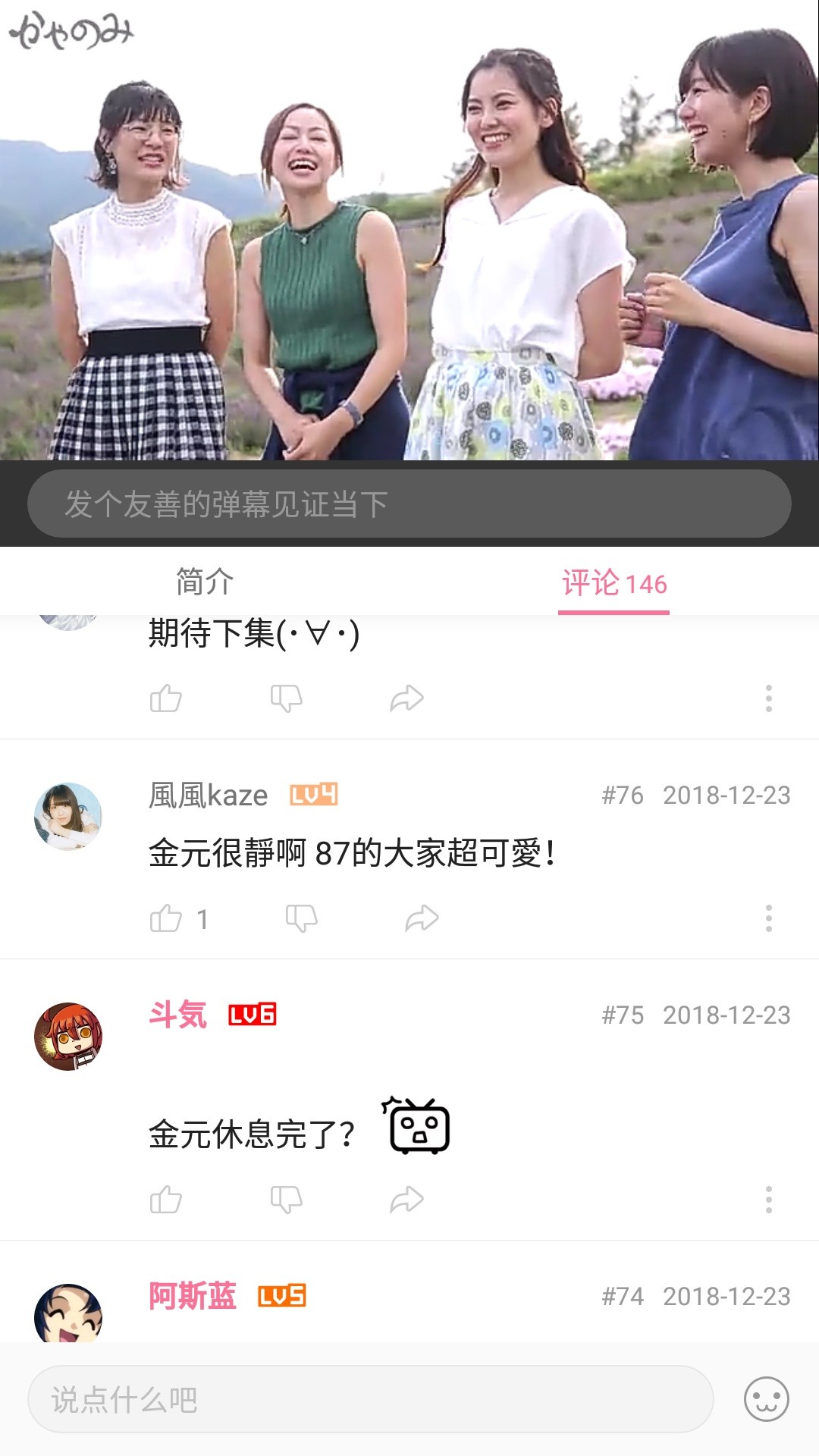Like 風風kaze's comment
The image size is (819, 1456).
[166, 918]
